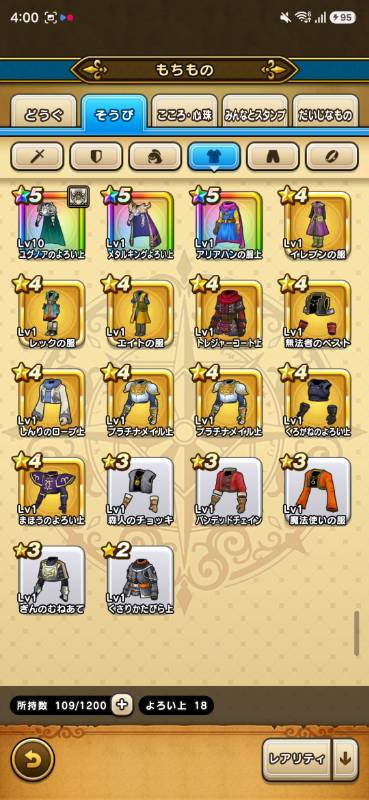Expand inventory capacity with plus button
Viewport: 369px width, 800px height.
click(122, 705)
